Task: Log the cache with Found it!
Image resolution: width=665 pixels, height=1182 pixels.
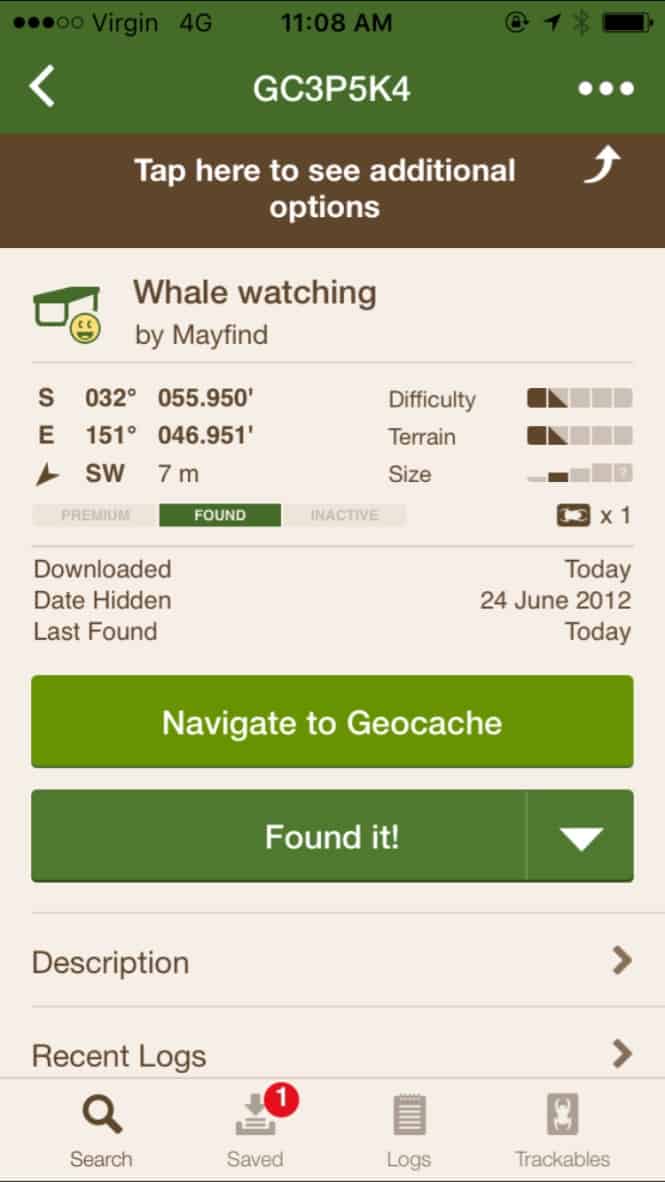Action: pyautogui.click(x=280, y=837)
